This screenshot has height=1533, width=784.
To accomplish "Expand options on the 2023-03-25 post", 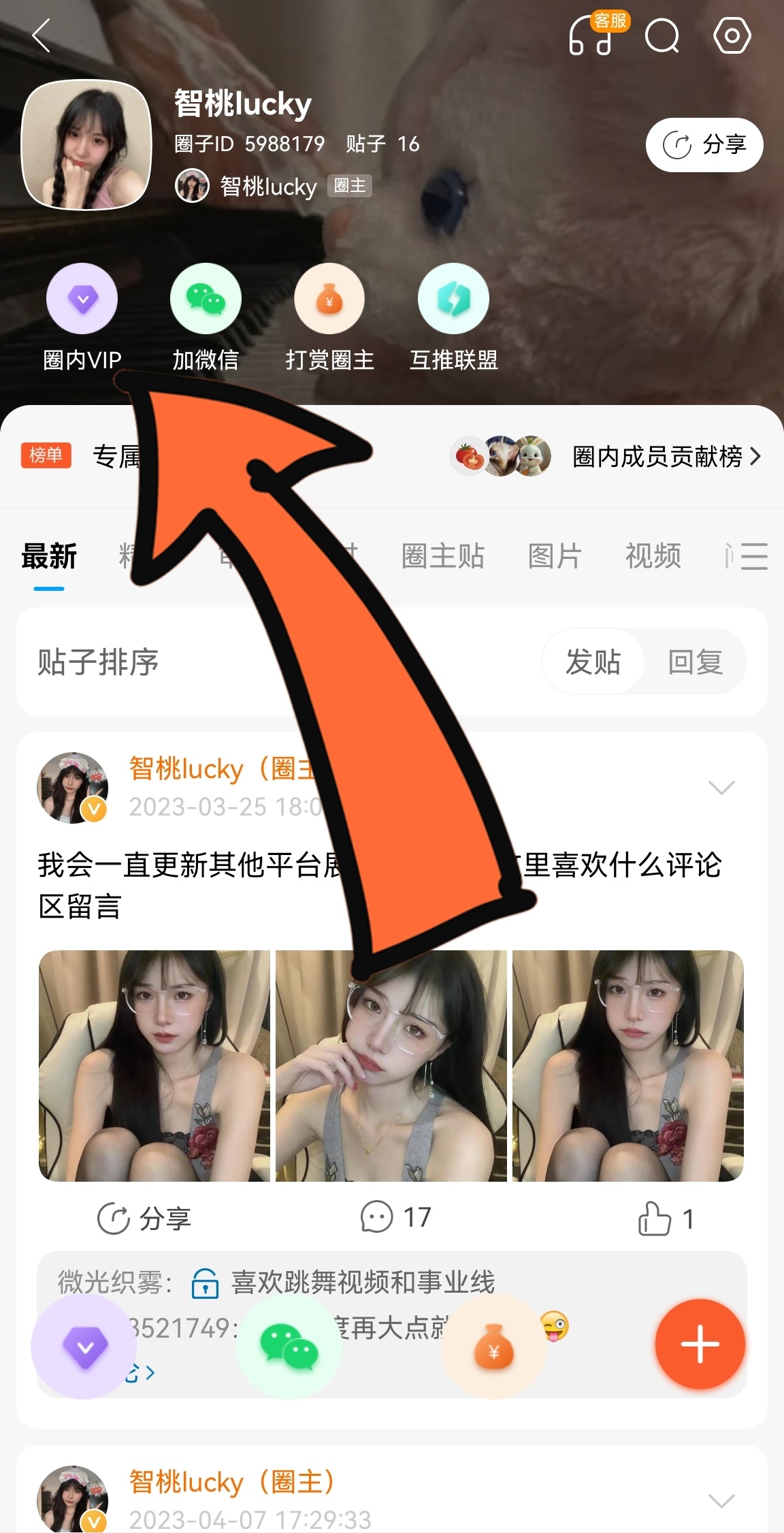I will [x=721, y=788].
